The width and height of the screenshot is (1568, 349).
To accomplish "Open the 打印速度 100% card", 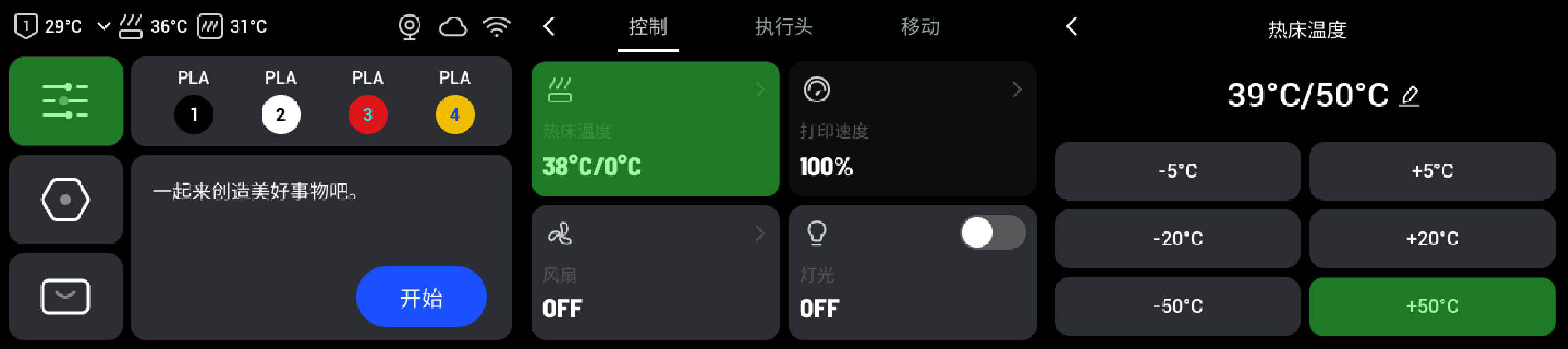I will click(x=912, y=129).
